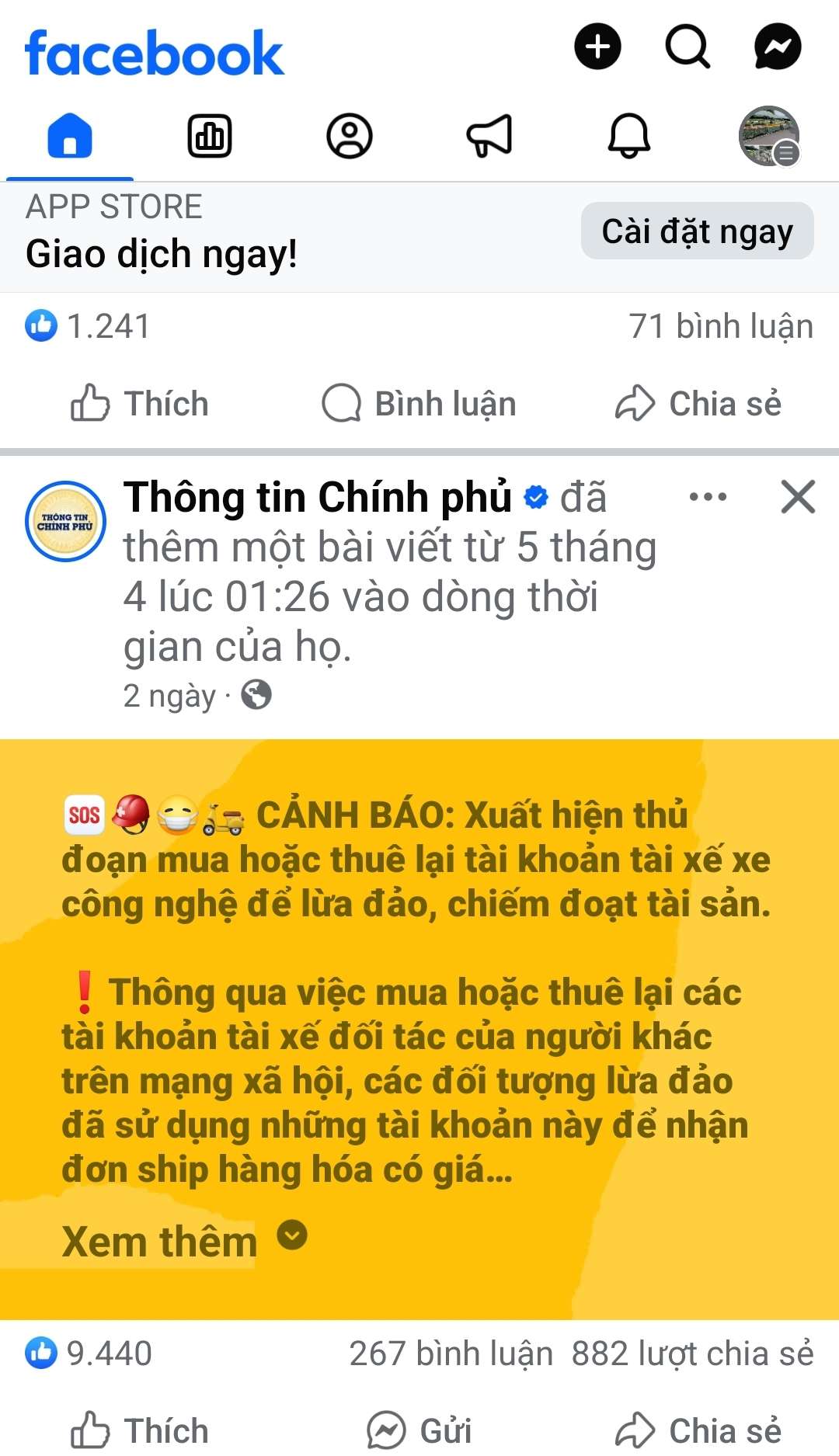Like the Thông tin Chính phủ post
Viewport: 839px width, 1456px height.
(x=140, y=1430)
